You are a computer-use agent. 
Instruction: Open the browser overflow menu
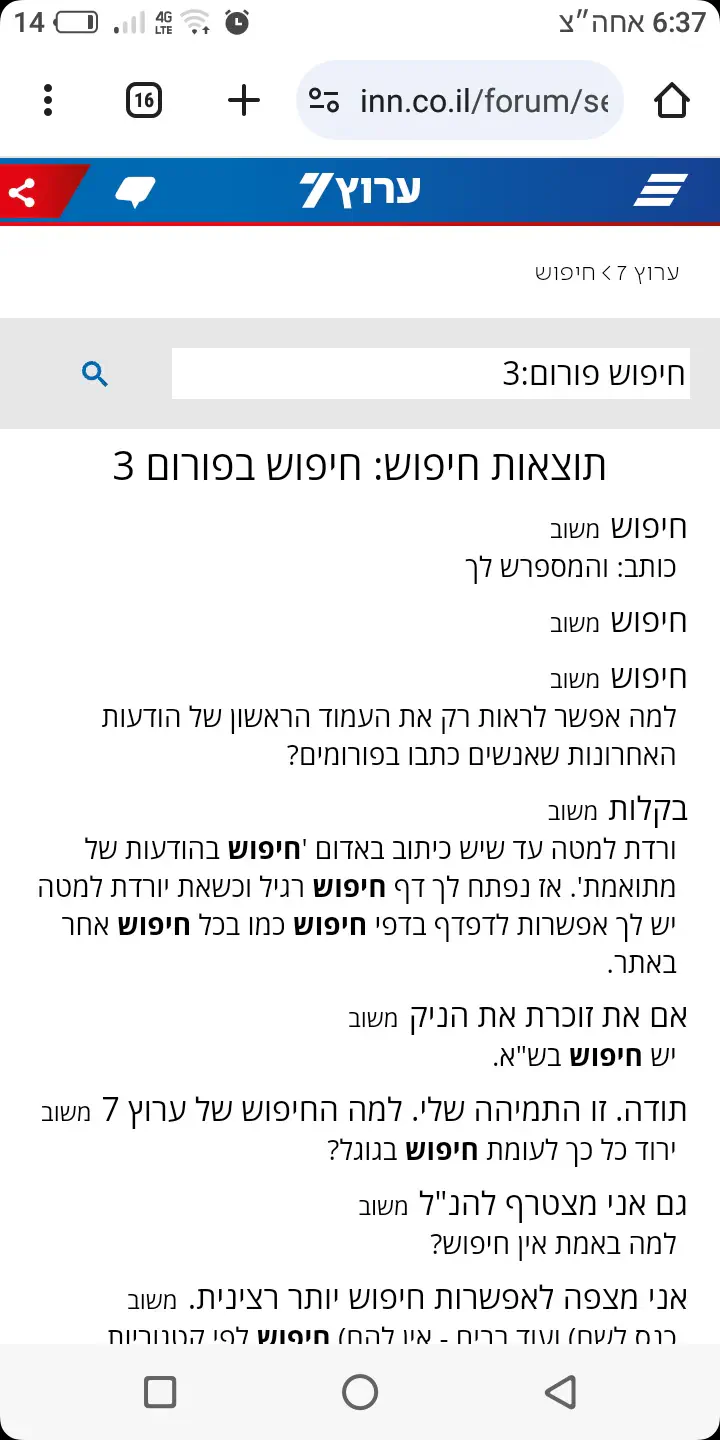click(48, 100)
